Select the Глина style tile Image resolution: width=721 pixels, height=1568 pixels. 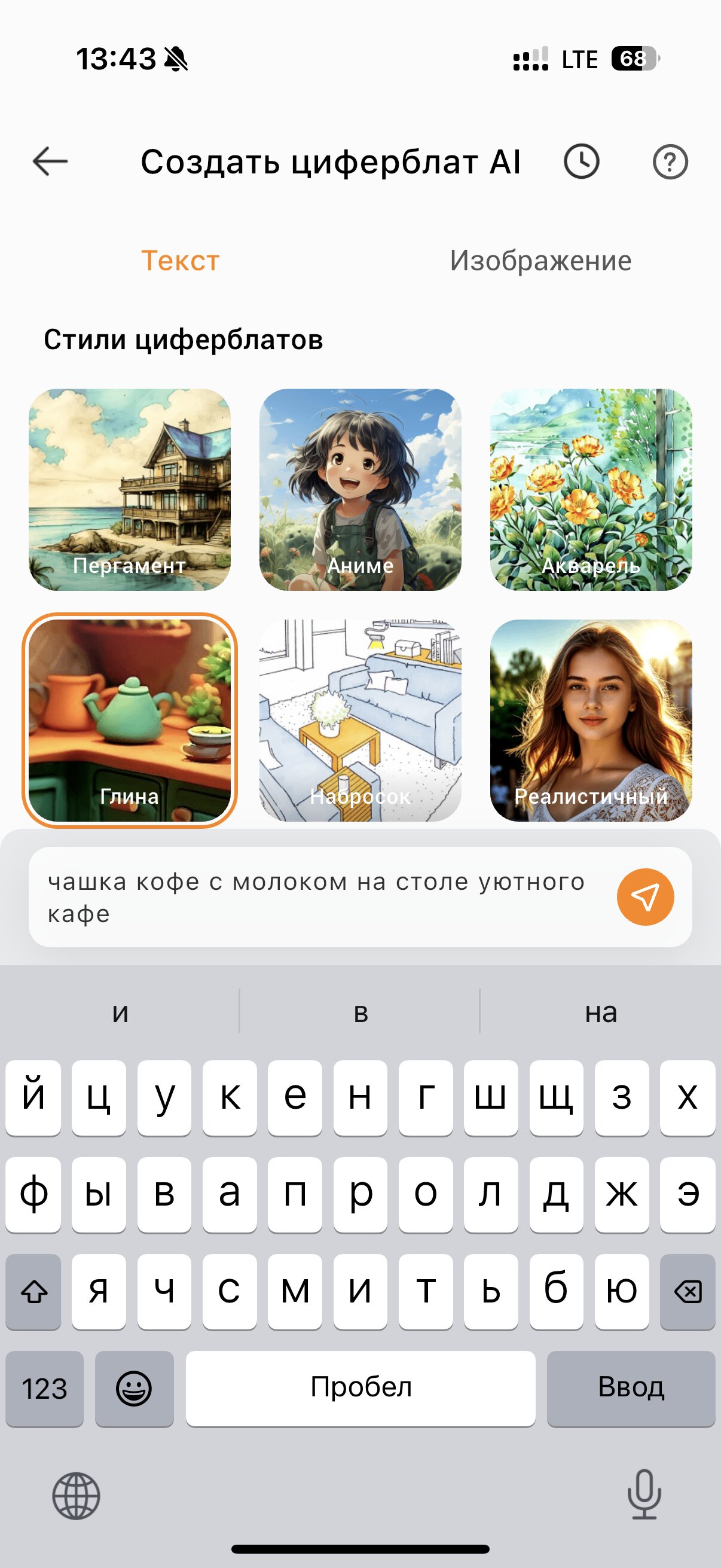coord(130,720)
